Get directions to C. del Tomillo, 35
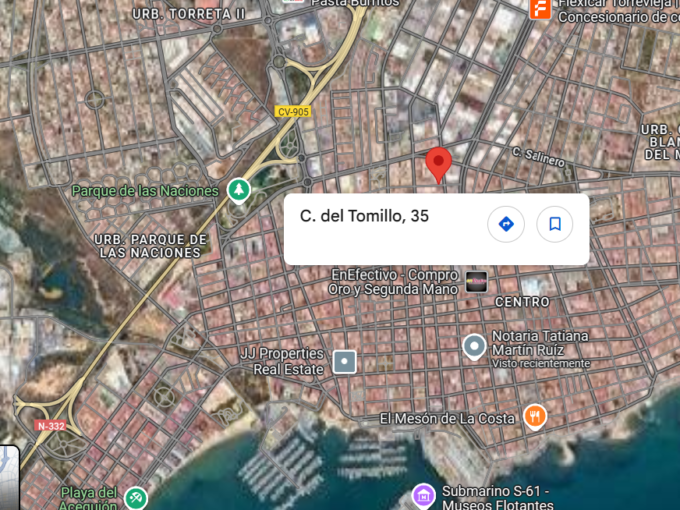The height and width of the screenshot is (510, 680). pos(506,224)
